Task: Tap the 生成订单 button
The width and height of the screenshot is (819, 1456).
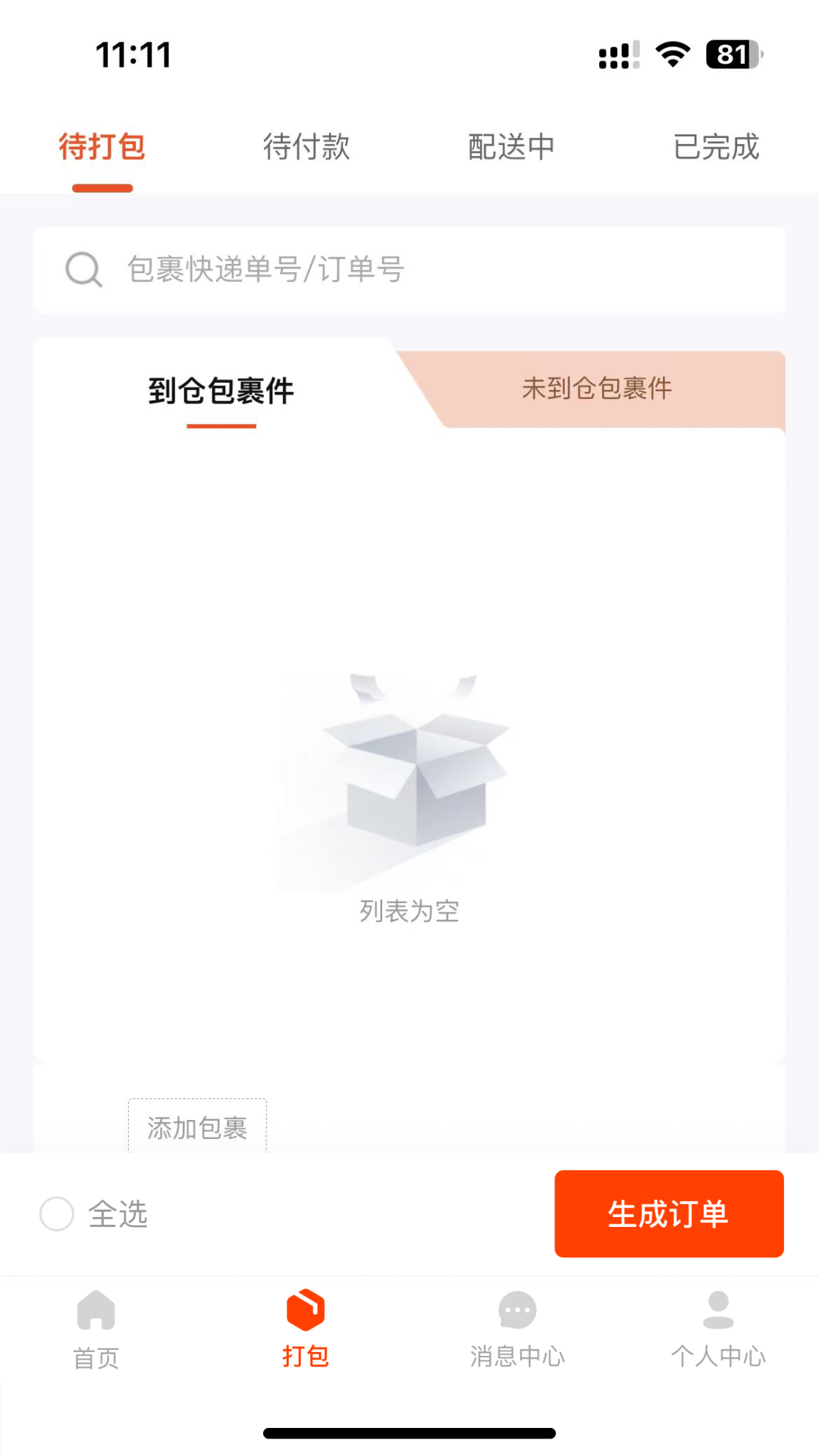Action: [669, 1214]
